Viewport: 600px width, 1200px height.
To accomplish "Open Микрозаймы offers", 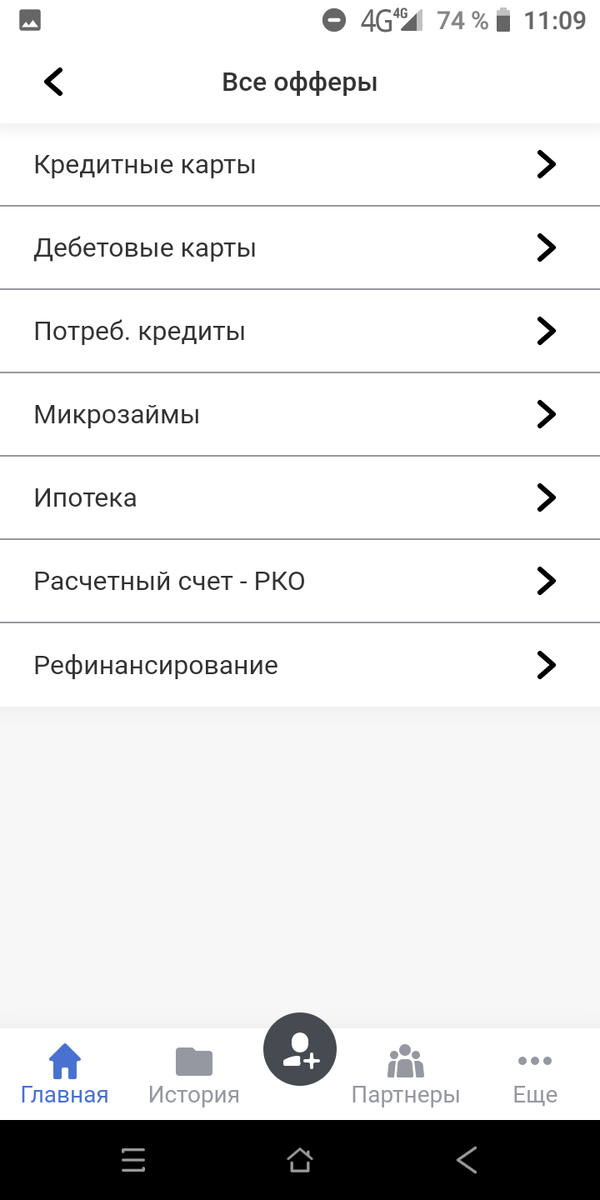I will [300, 414].
